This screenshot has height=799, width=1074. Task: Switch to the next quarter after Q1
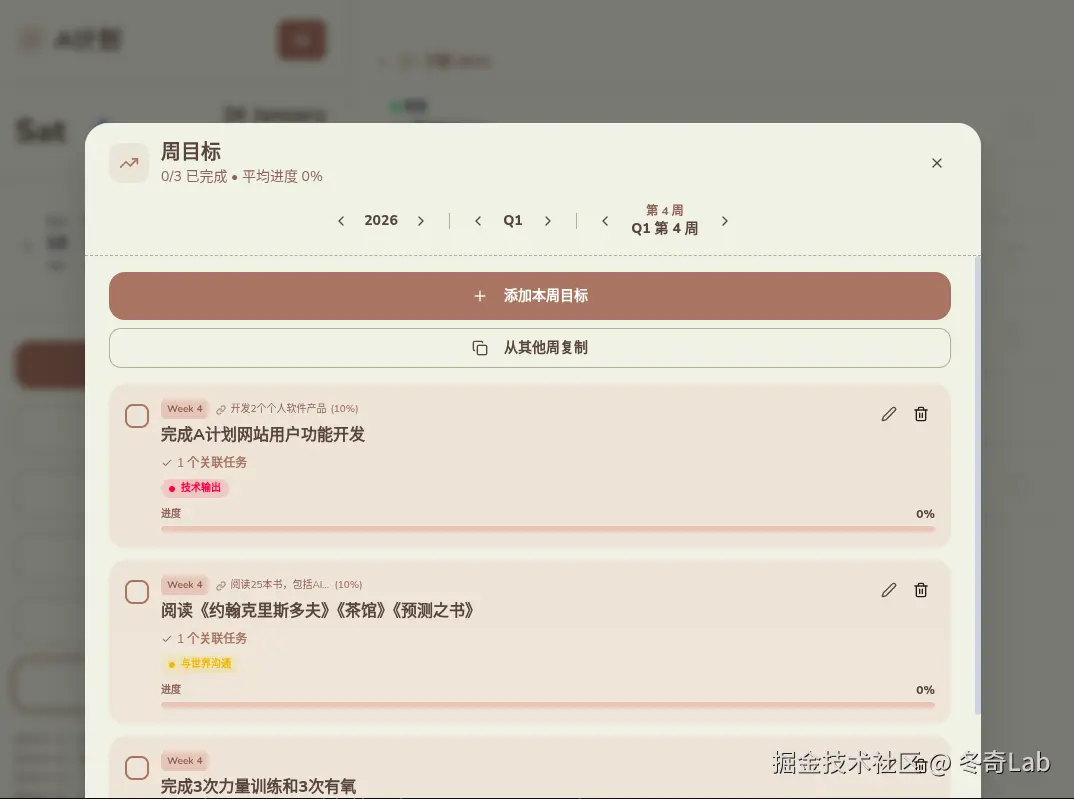click(x=548, y=221)
